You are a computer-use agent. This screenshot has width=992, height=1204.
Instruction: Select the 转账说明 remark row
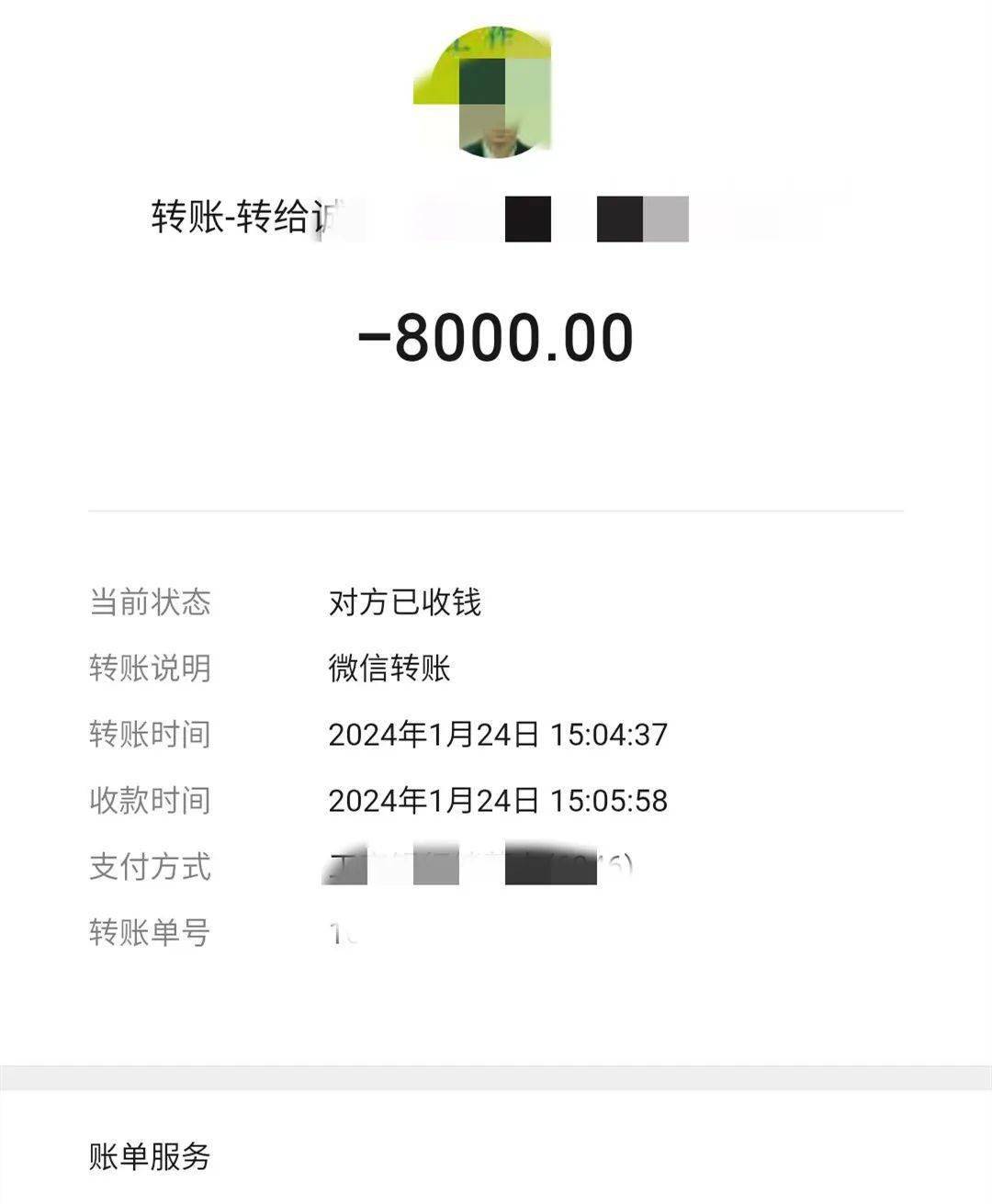(x=150, y=669)
